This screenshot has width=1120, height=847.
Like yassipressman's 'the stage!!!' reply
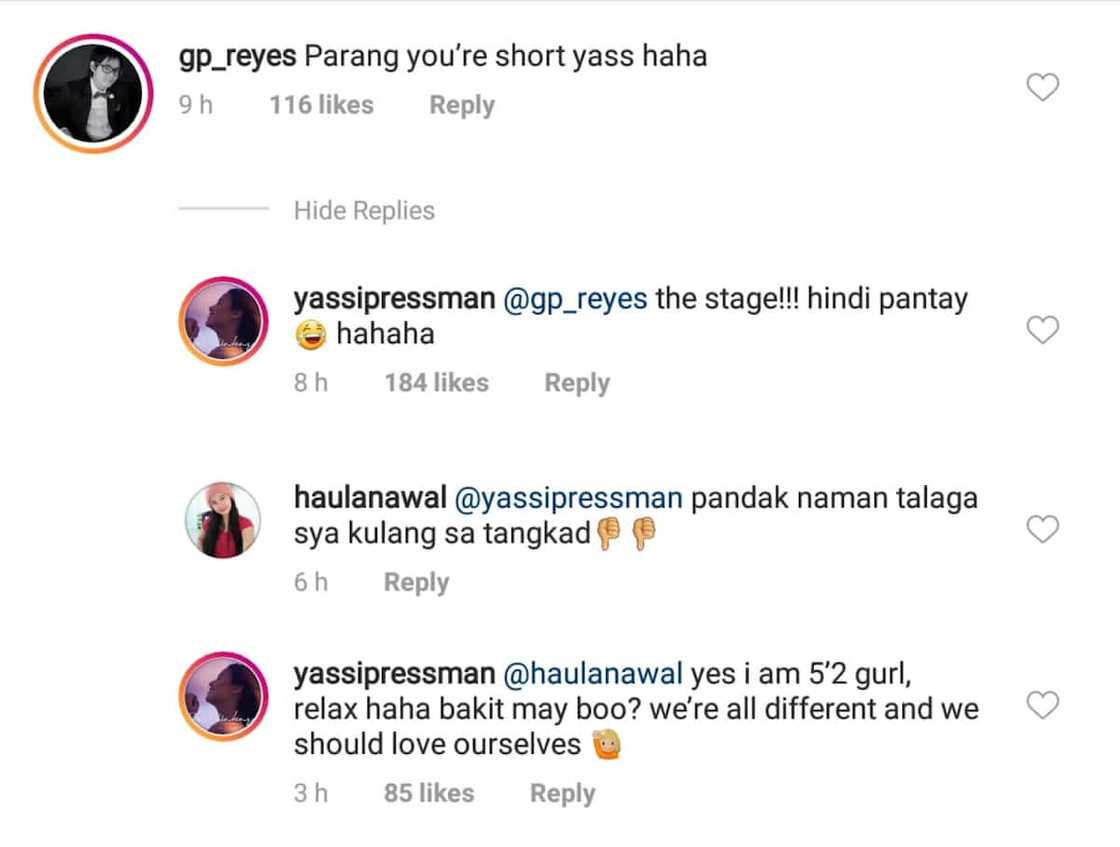pyautogui.click(x=1043, y=330)
